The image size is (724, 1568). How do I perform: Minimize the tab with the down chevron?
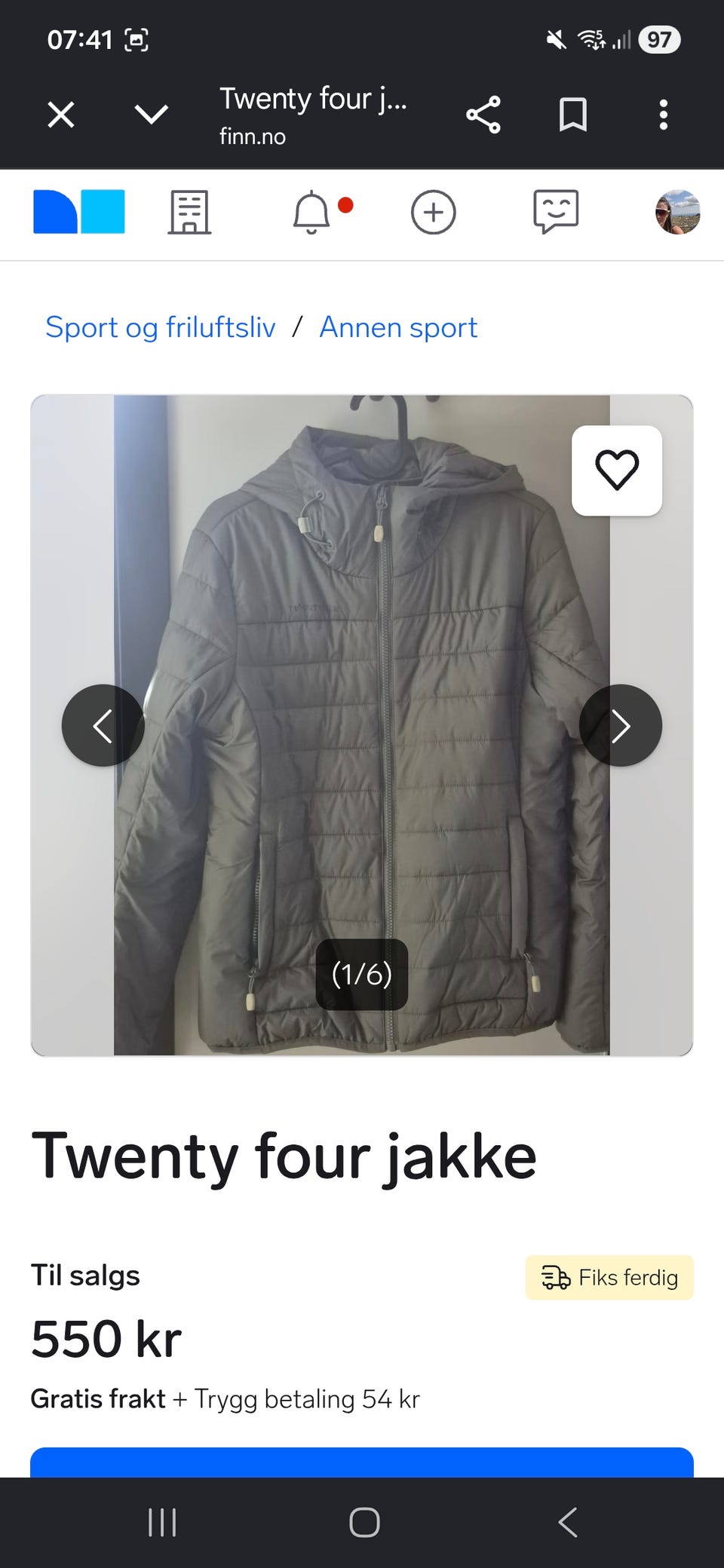[x=151, y=115]
